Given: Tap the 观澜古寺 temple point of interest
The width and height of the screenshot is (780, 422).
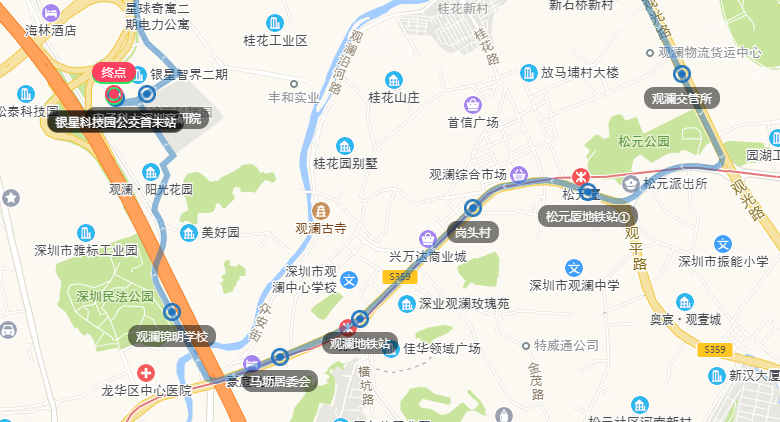Looking at the screenshot, I should pyautogui.click(x=320, y=211).
